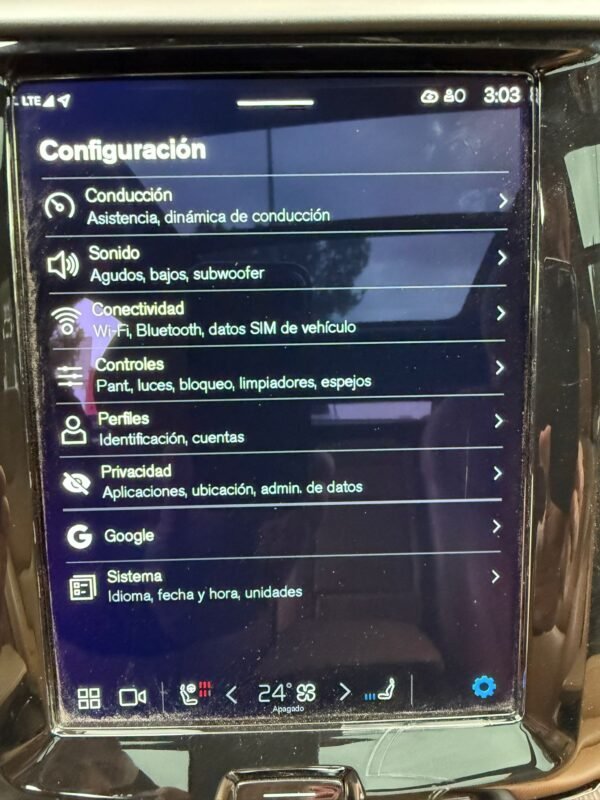Screen dimensions: 600x800
Task: Open Google settings row
Action: click(x=270, y=535)
